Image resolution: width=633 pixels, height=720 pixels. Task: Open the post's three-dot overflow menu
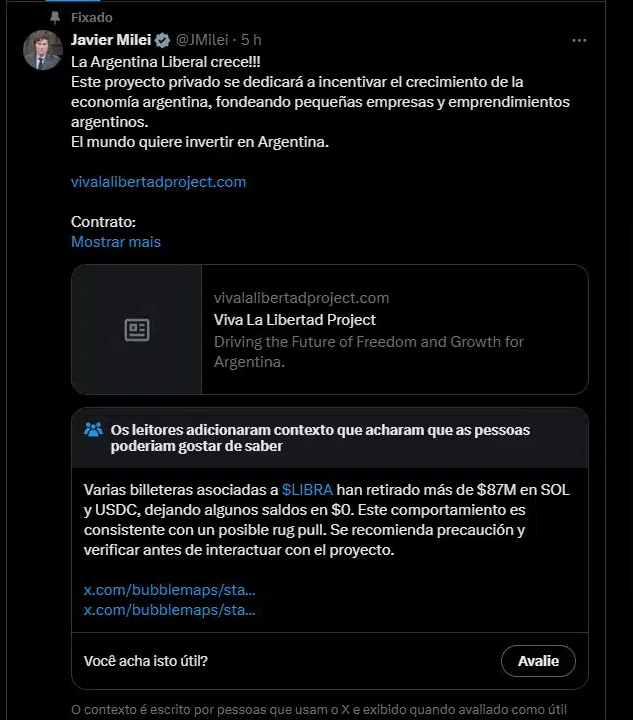coord(579,40)
